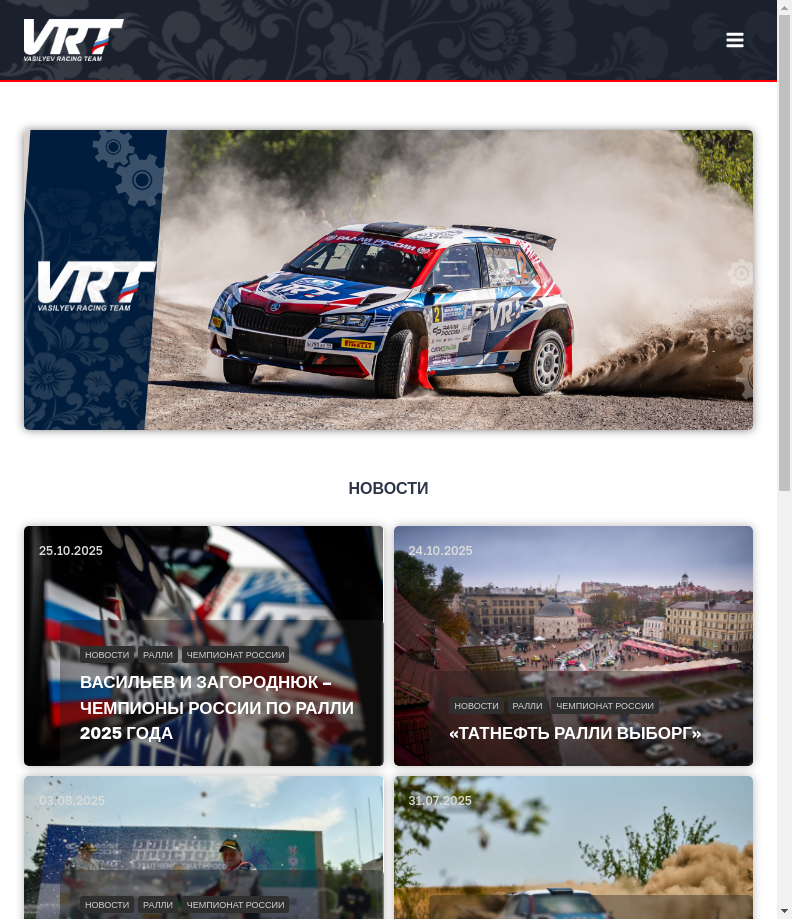The image size is (792, 919).
Task: Go to homepage via VRT logo
Action: [x=74, y=40]
